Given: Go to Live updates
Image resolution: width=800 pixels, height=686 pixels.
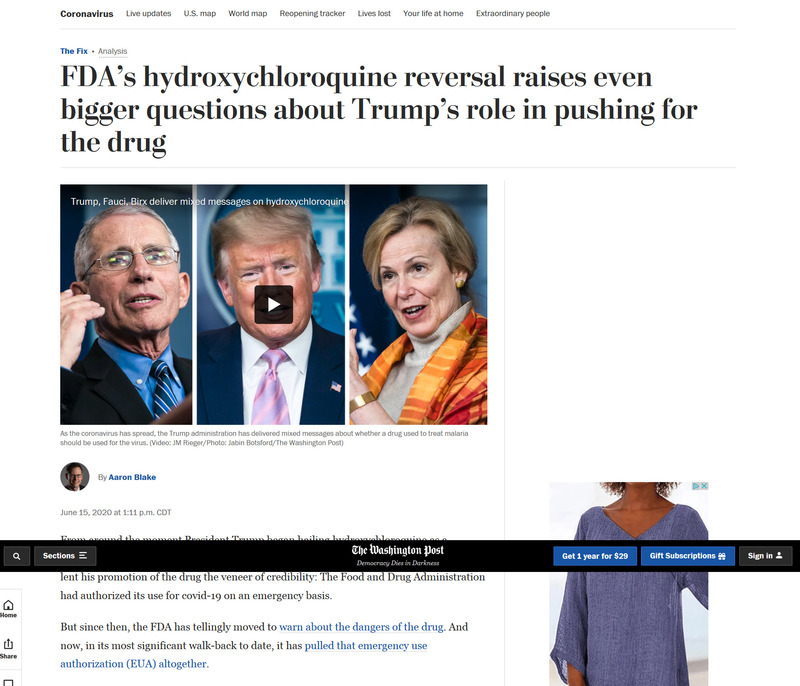Looking at the screenshot, I should click(148, 14).
